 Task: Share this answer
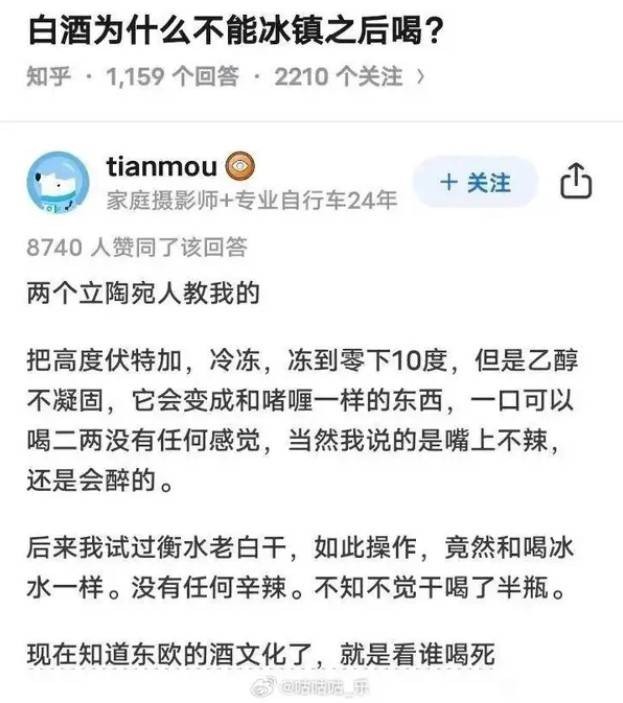pyautogui.click(x=576, y=183)
